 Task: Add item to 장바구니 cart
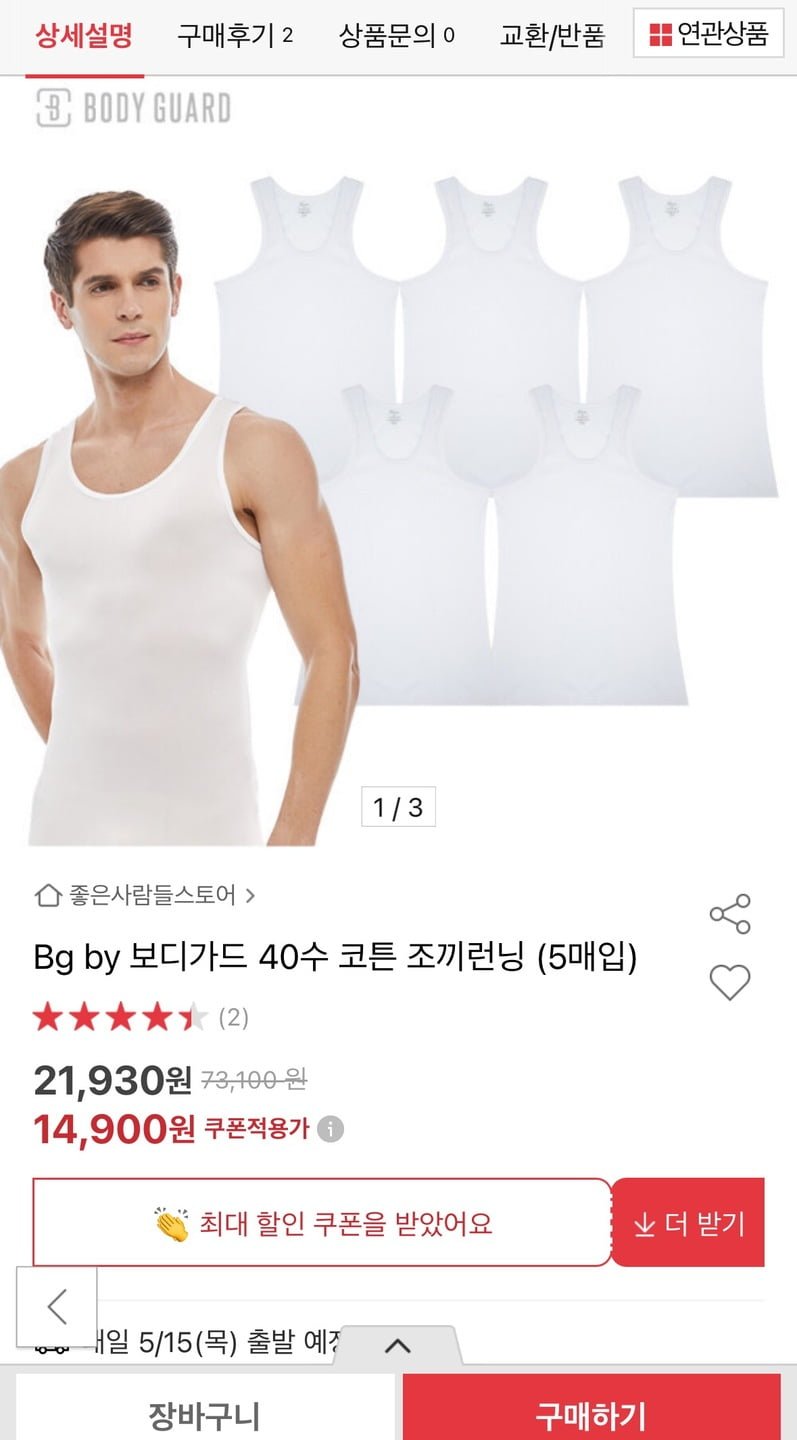[204, 1414]
